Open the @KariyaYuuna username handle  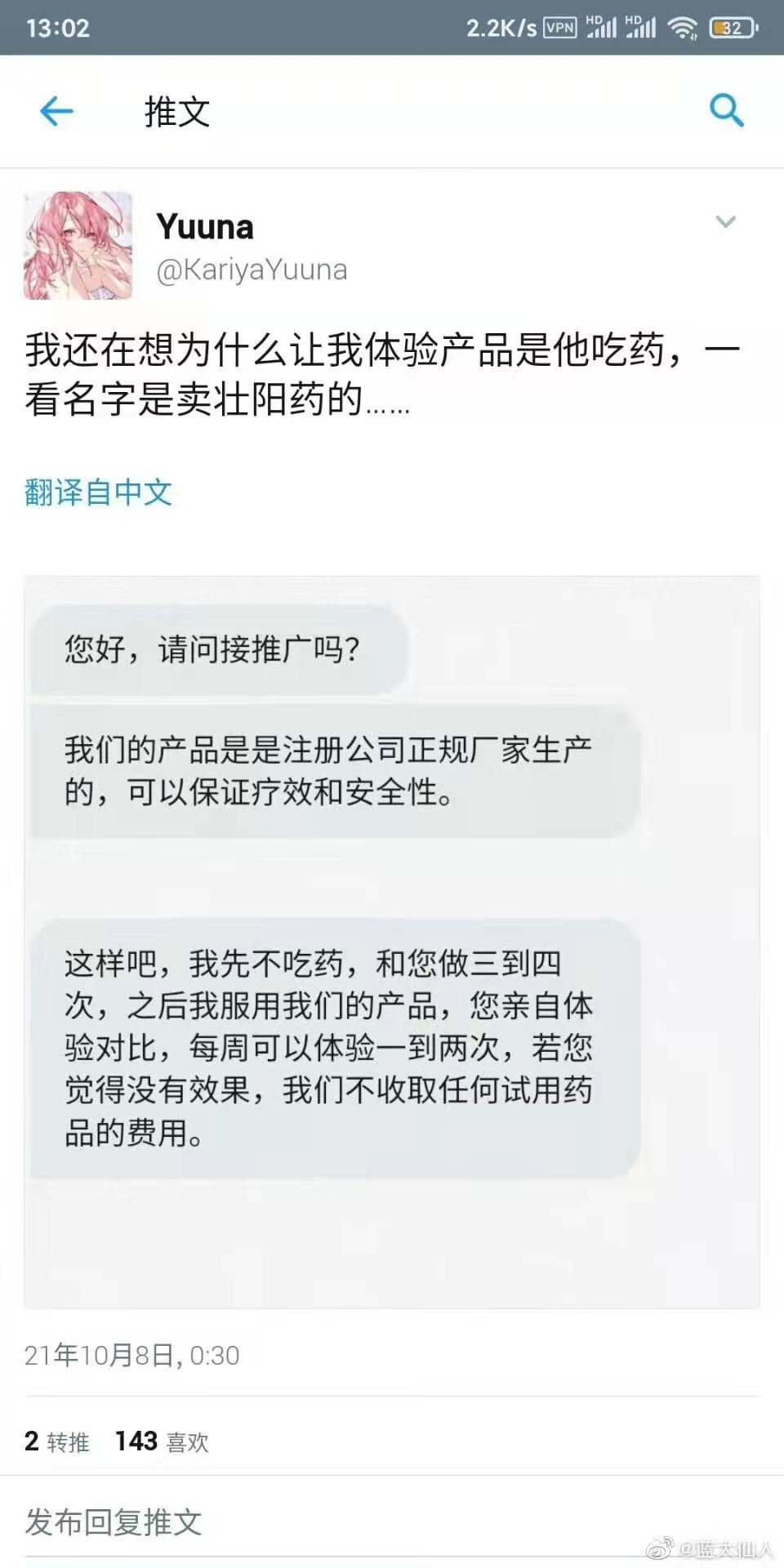(252, 269)
